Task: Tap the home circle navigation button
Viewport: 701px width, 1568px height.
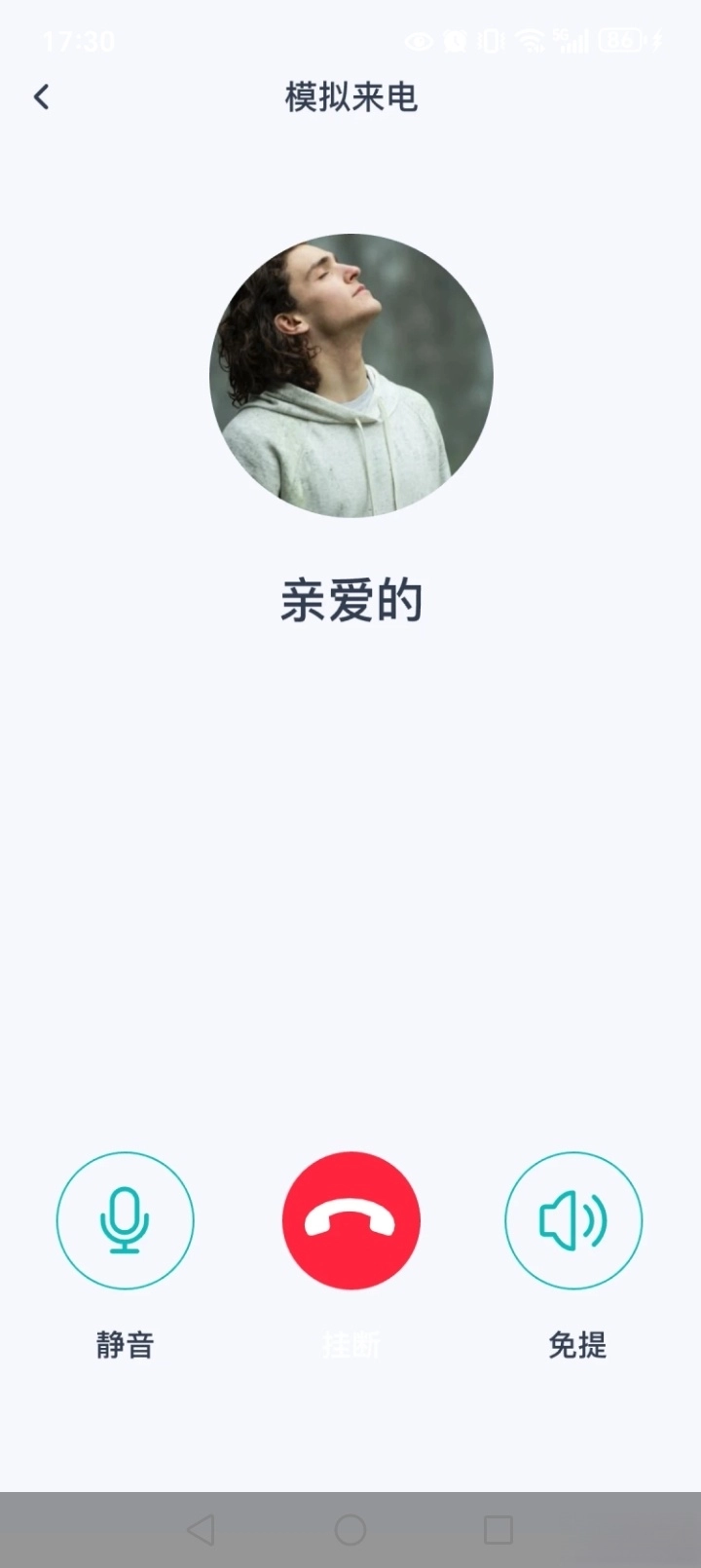Action: tap(350, 1529)
